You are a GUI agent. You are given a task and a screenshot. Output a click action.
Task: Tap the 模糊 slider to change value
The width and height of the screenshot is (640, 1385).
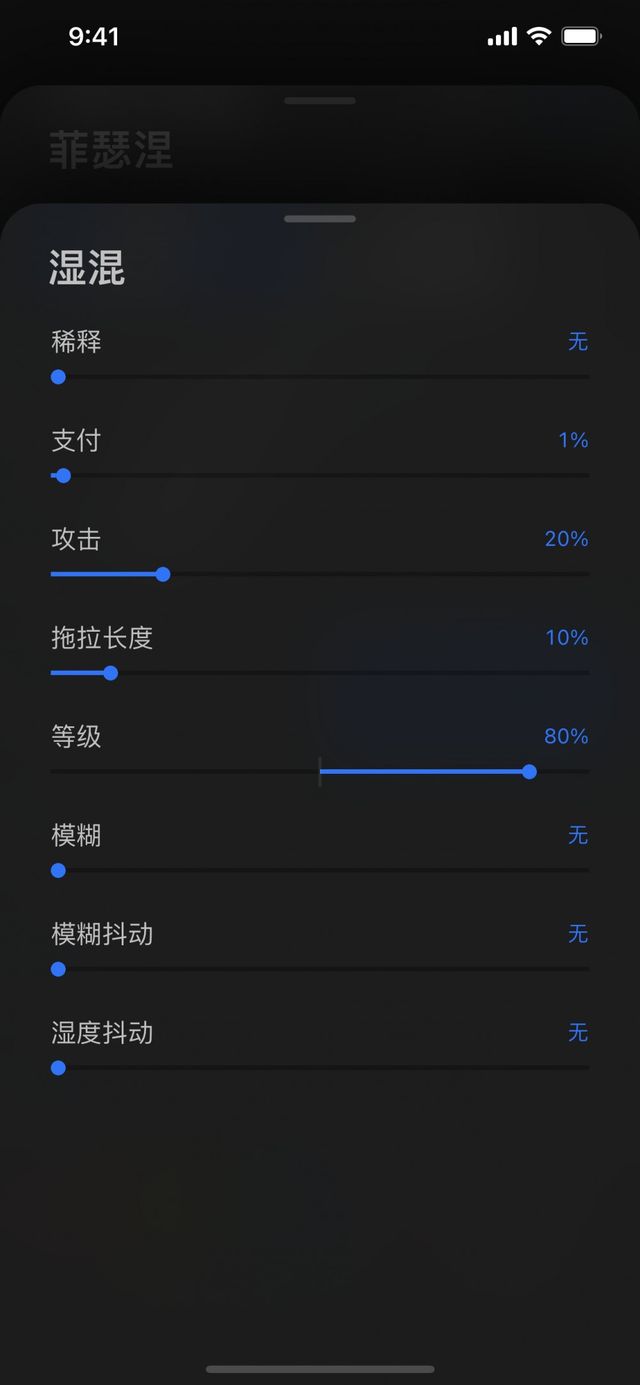[x=320, y=871]
